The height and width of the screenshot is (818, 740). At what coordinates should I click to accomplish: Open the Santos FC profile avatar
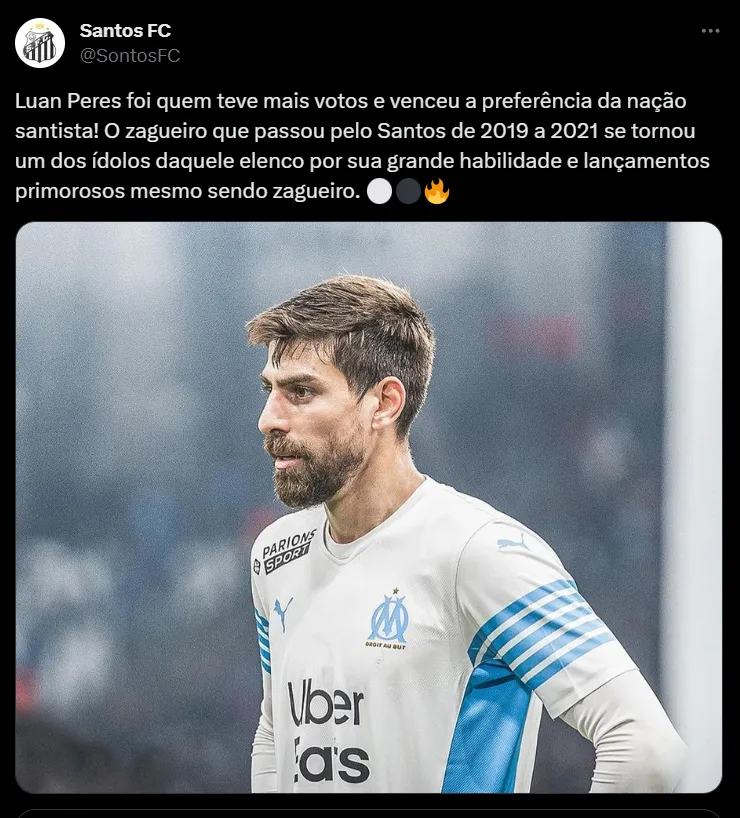click(40, 43)
